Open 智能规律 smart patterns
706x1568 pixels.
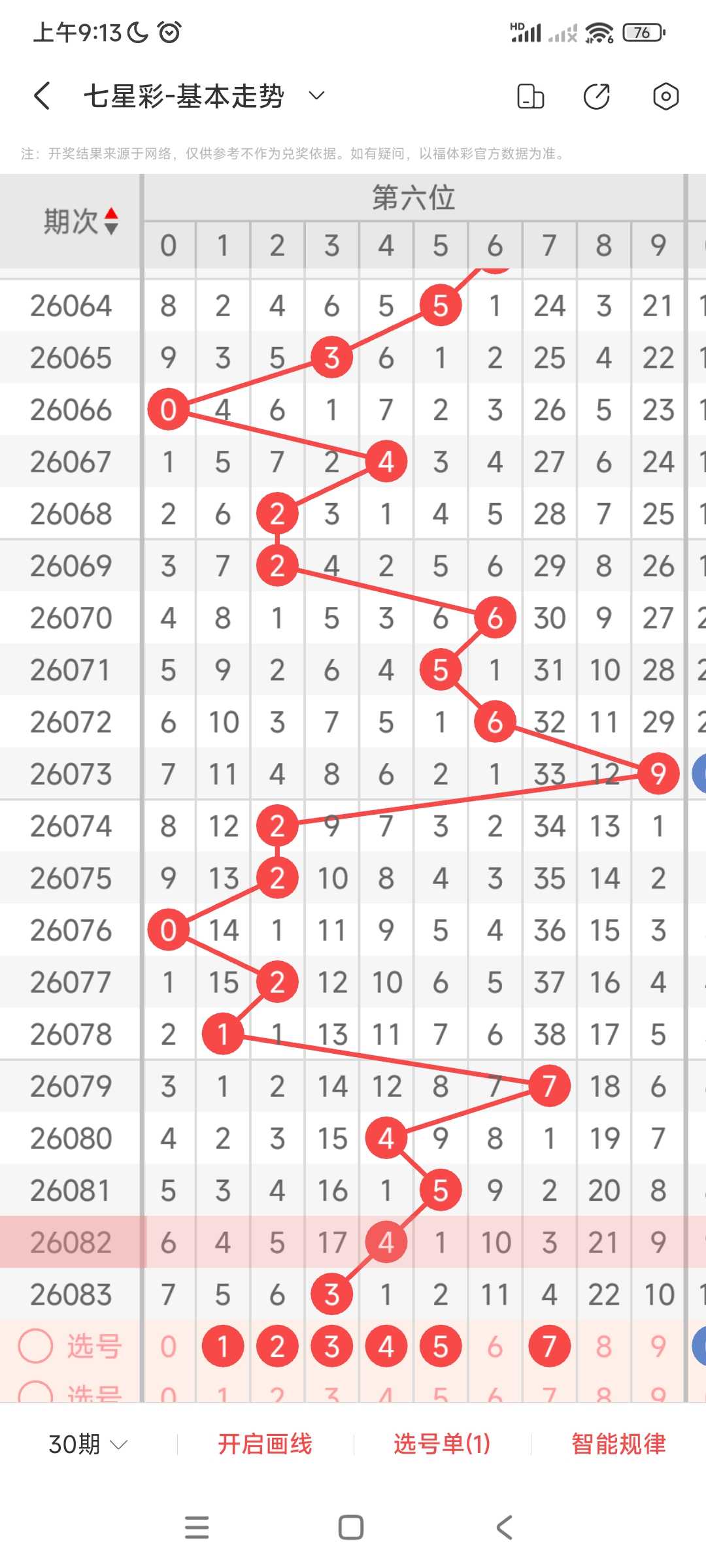618,1444
